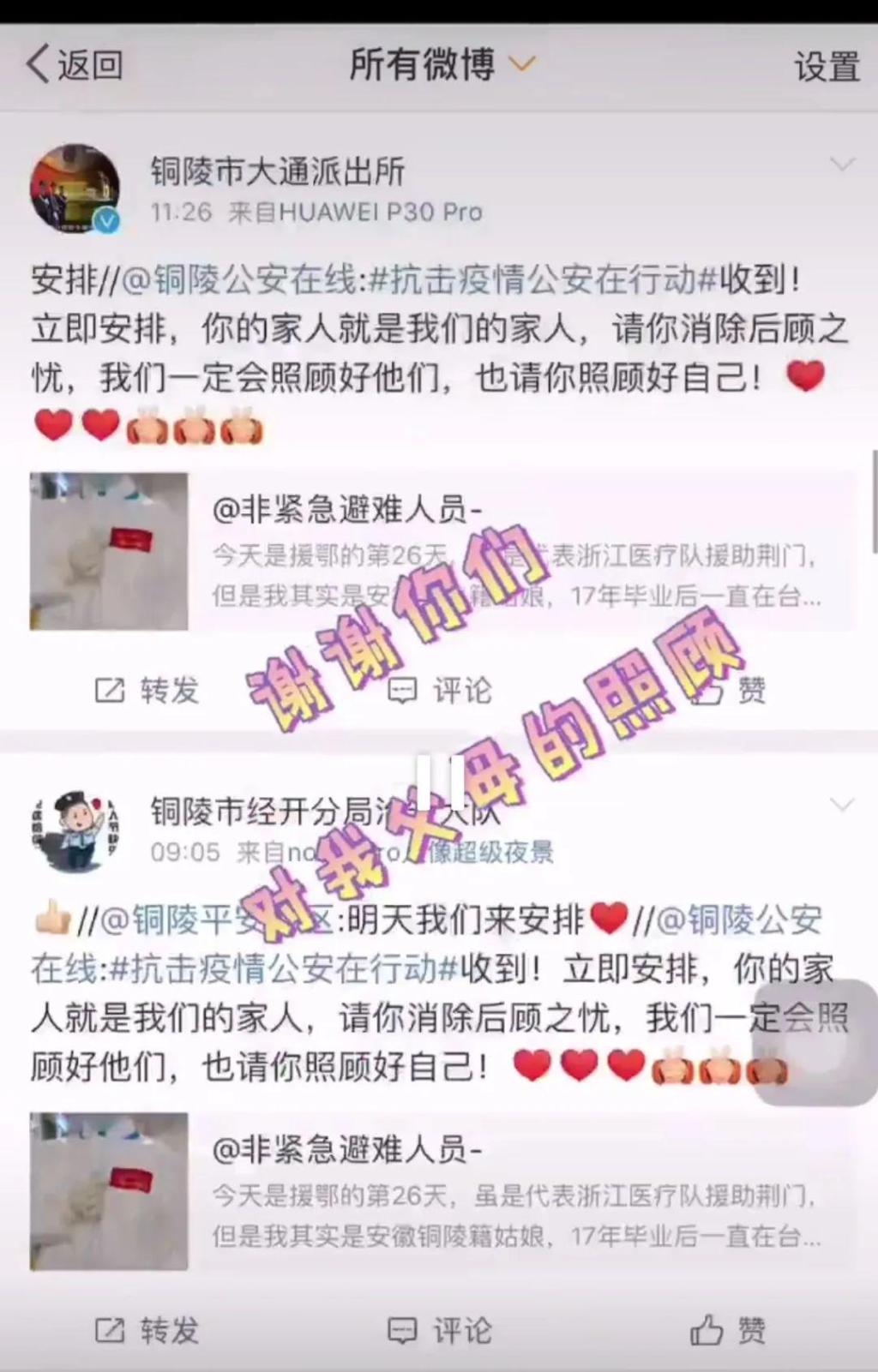Screen dimensions: 878x1372
Task: Expand options chevron on 铜陵市经开分局 post
Action: pyautogui.click(x=843, y=805)
